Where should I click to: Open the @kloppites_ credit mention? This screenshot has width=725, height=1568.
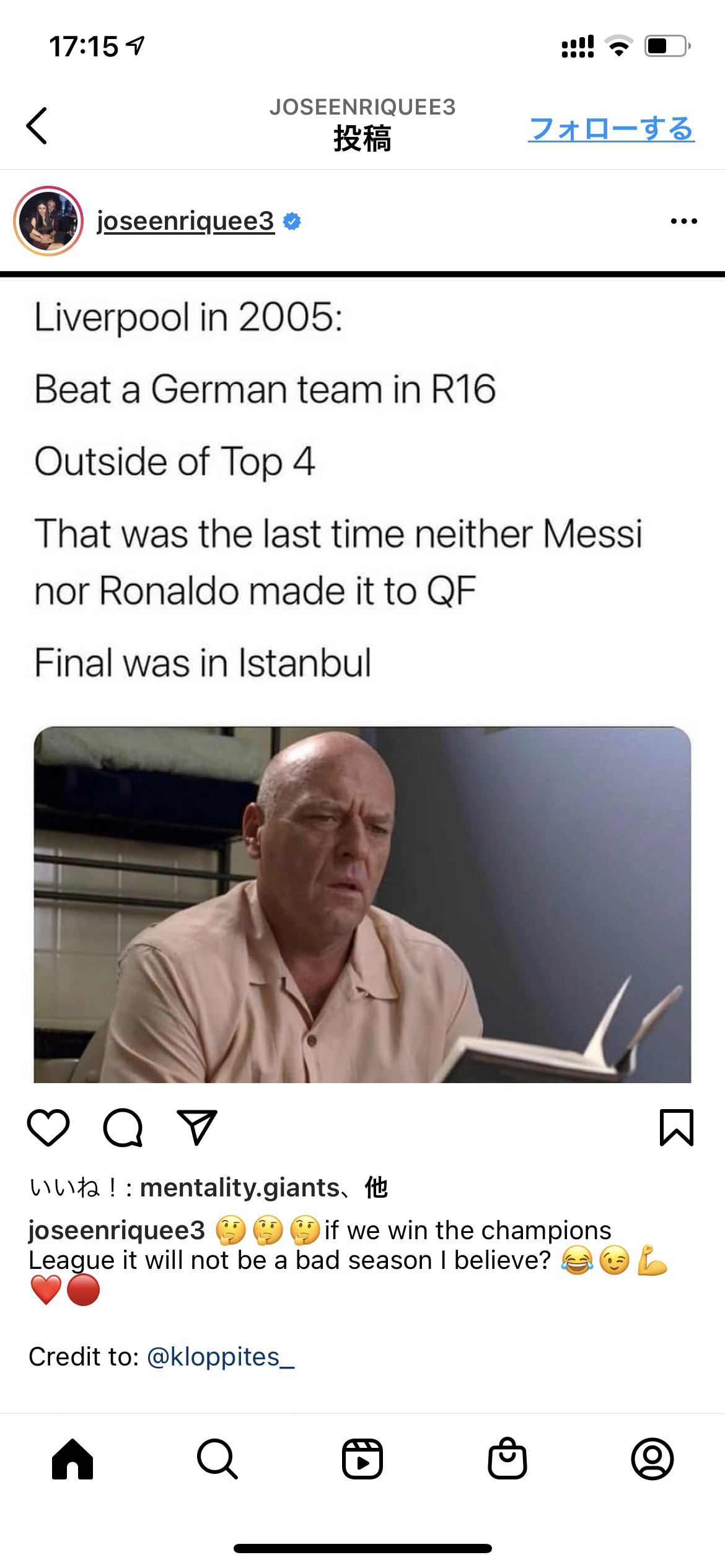pyautogui.click(x=221, y=1357)
